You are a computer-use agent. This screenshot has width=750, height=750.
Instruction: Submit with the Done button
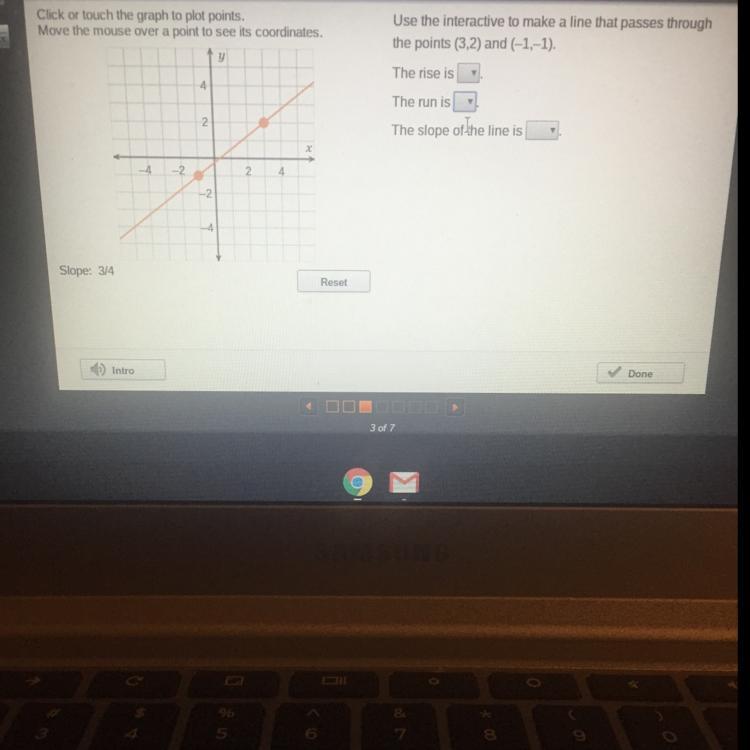click(640, 373)
